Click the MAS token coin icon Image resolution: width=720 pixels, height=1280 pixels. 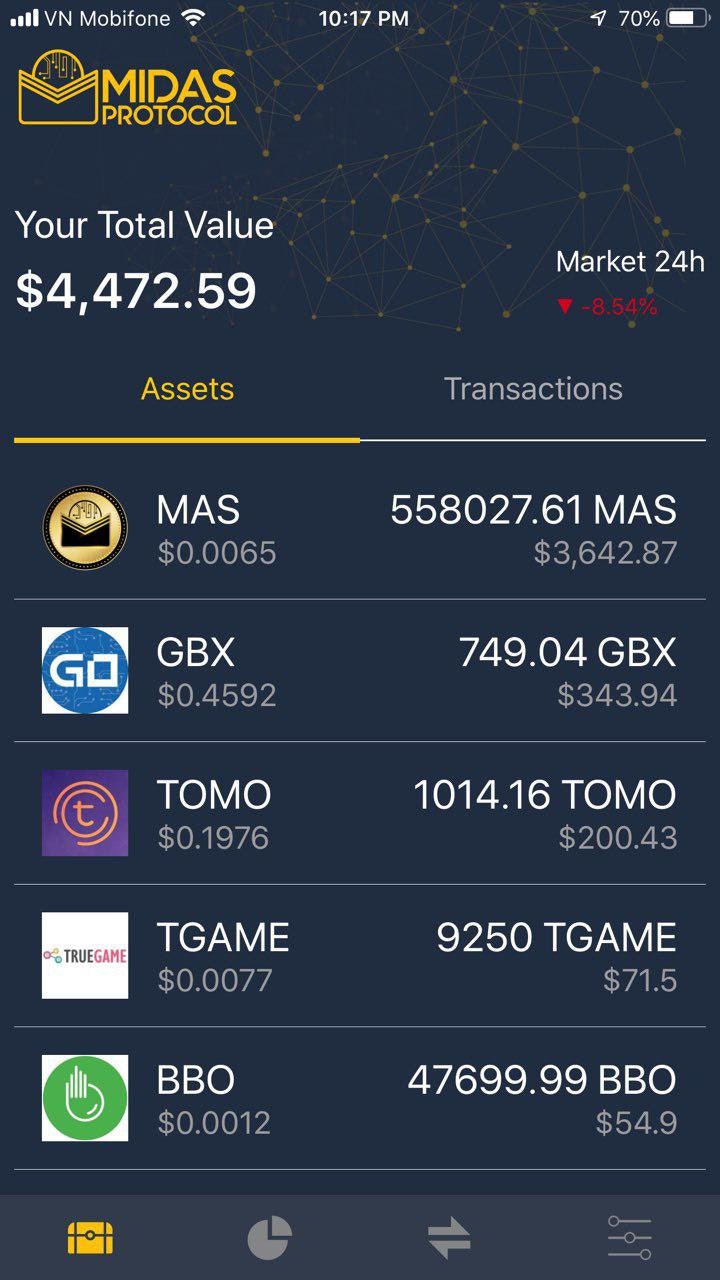click(86, 527)
